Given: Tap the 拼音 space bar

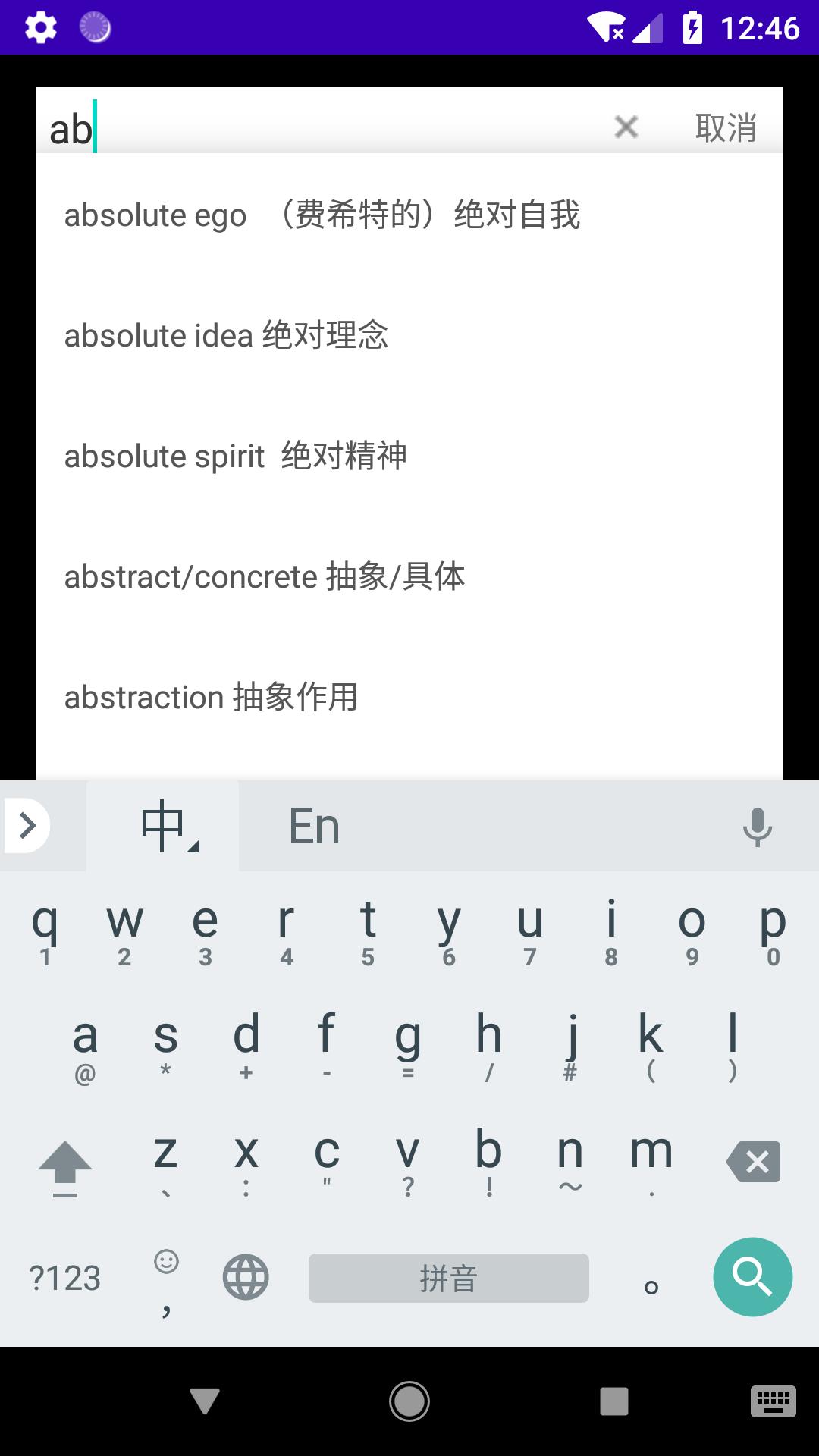Looking at the screenshot, I should 448,1279.
